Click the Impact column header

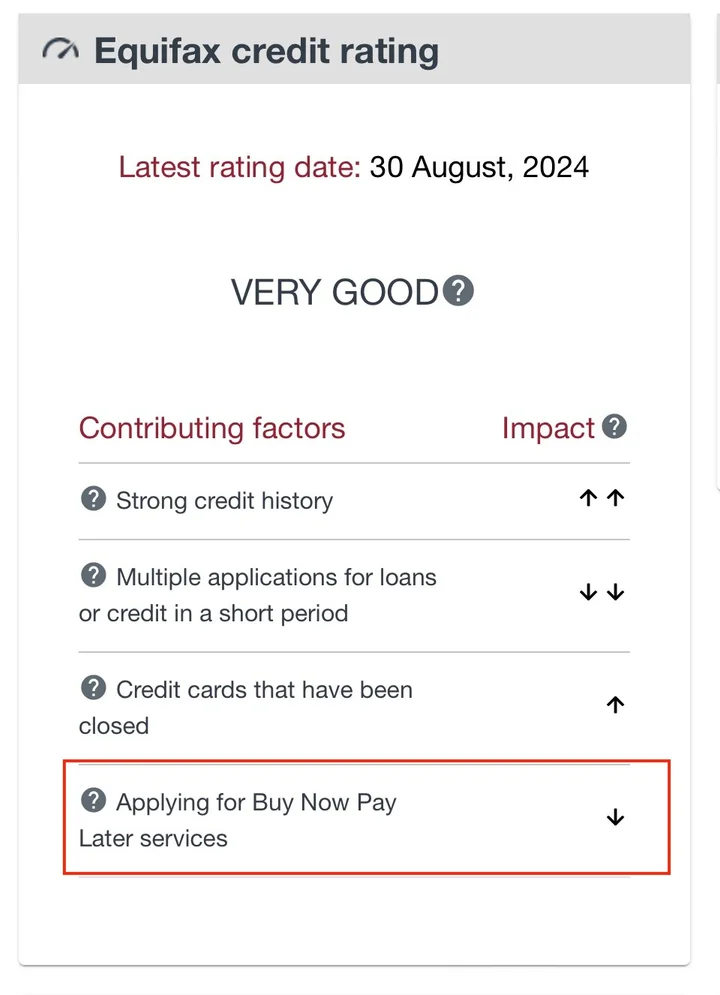[549, 428]
